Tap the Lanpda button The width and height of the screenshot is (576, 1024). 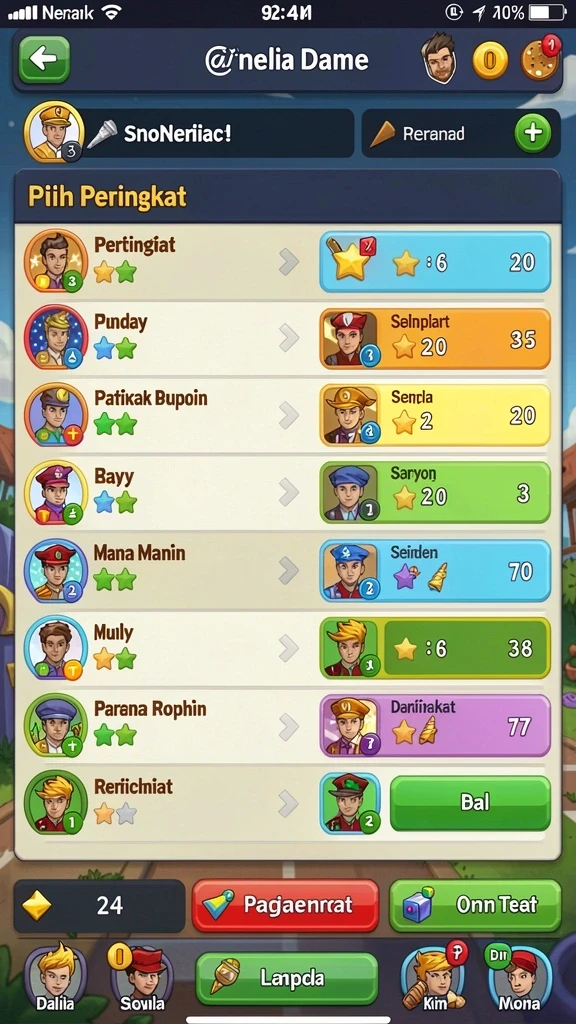pos(287,978)
